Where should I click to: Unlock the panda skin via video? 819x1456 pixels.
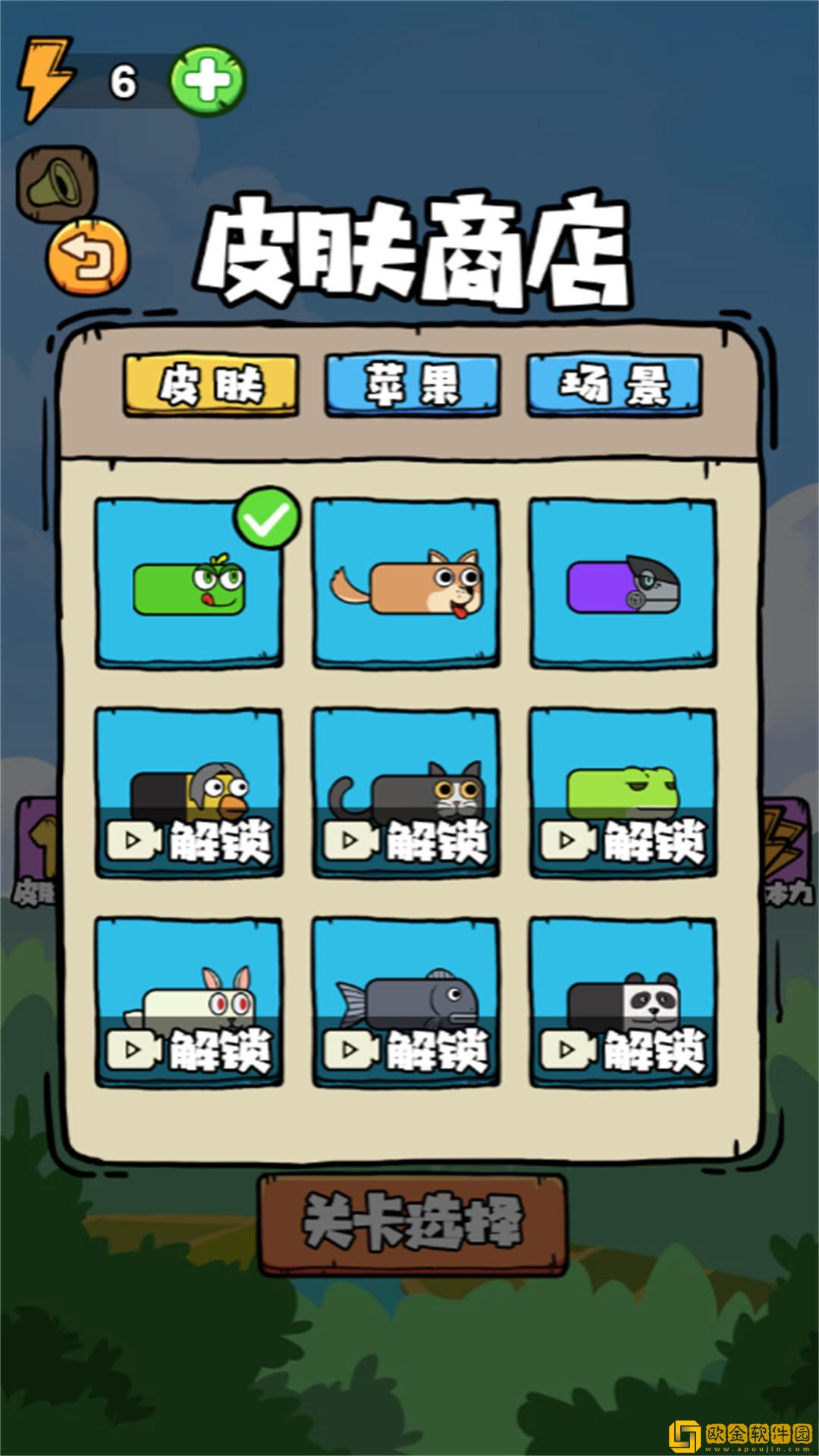(623, 1050)
